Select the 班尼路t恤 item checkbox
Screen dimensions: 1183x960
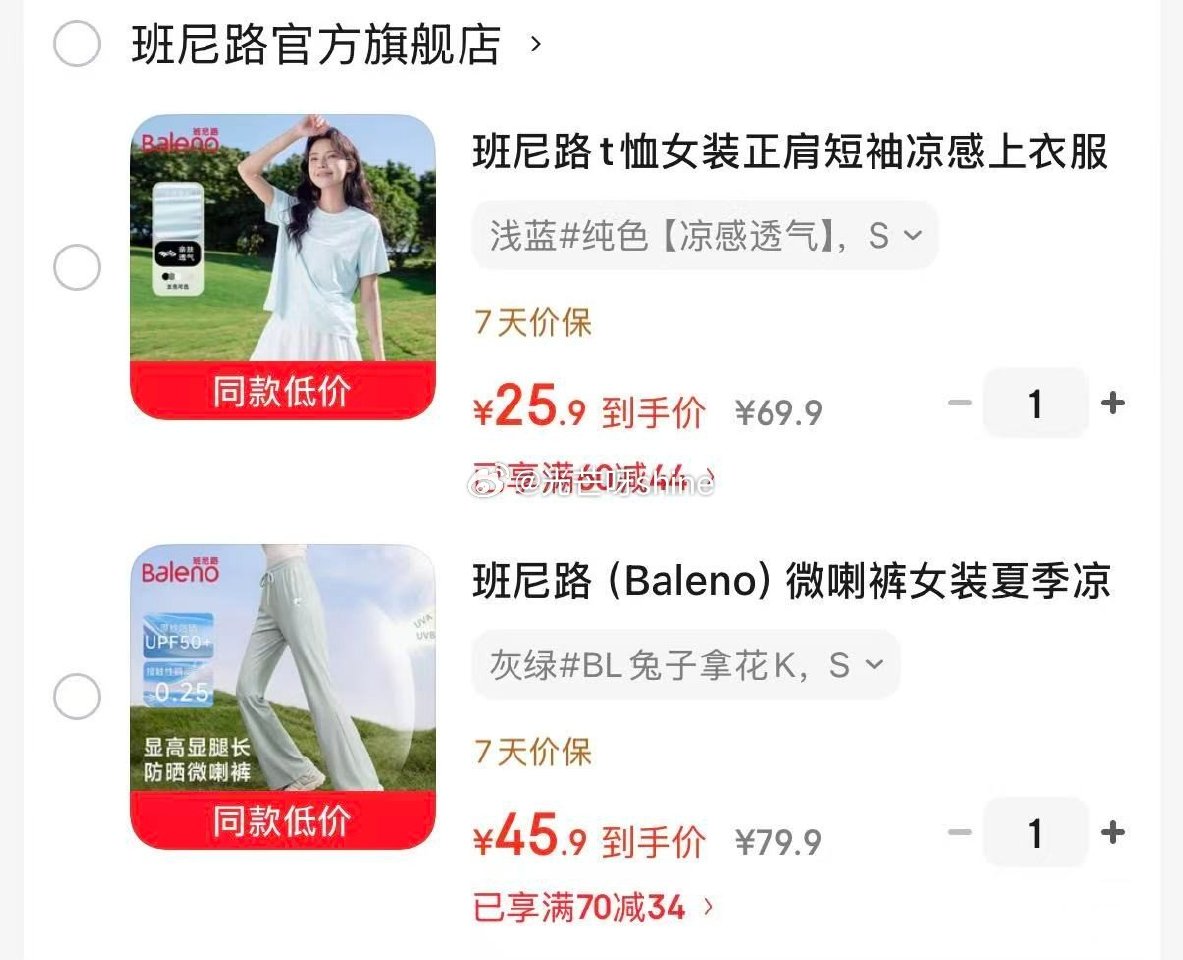[77, 267]
